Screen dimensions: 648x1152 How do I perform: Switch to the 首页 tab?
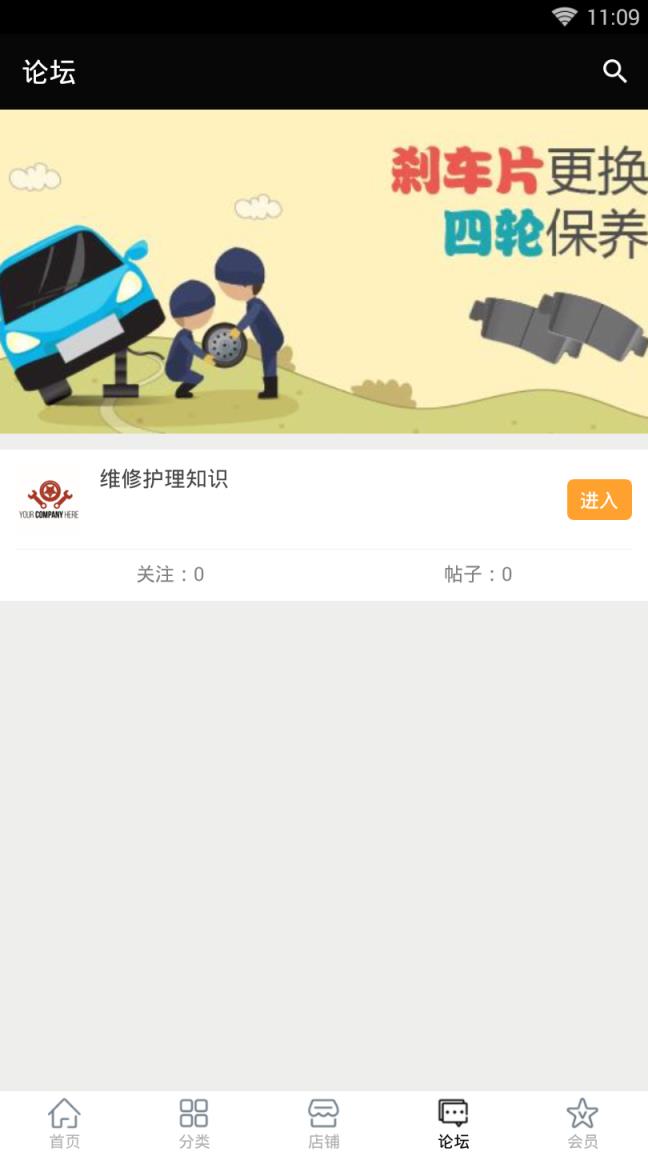(65, 1122)
